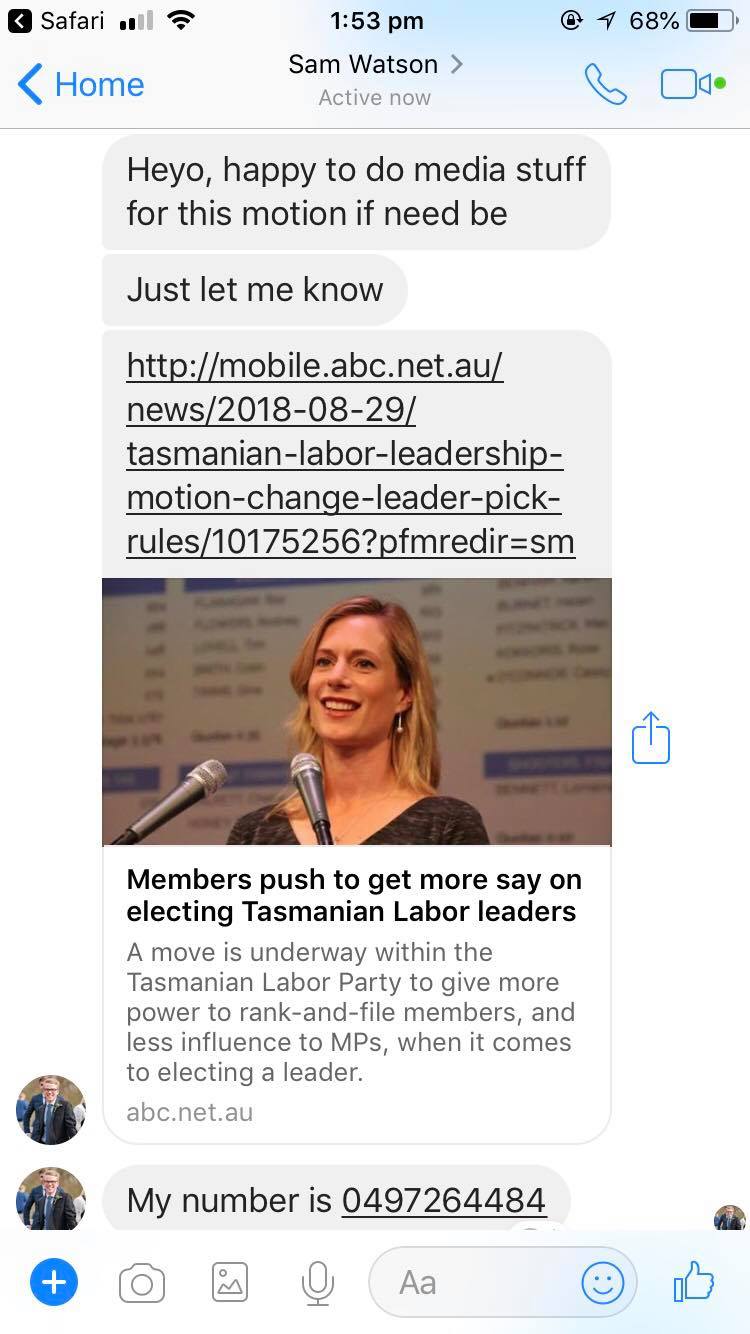Open the camera
The height and width of the screenshot is (1334, 750).
point(142,1283)
